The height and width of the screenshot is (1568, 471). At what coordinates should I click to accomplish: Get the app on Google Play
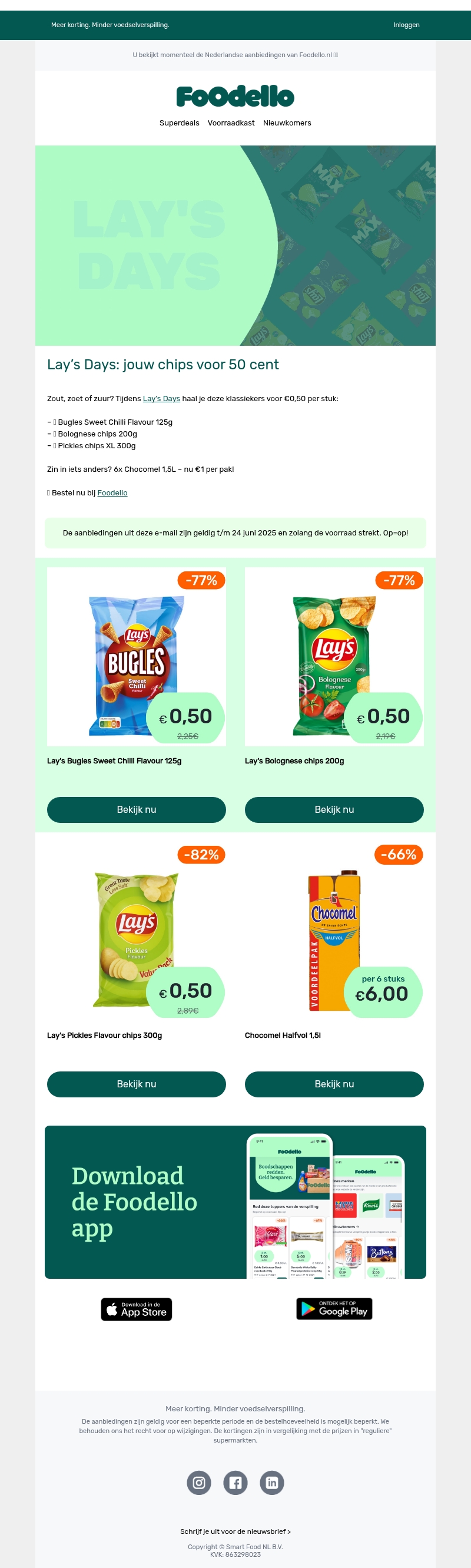coord(334,1309)
